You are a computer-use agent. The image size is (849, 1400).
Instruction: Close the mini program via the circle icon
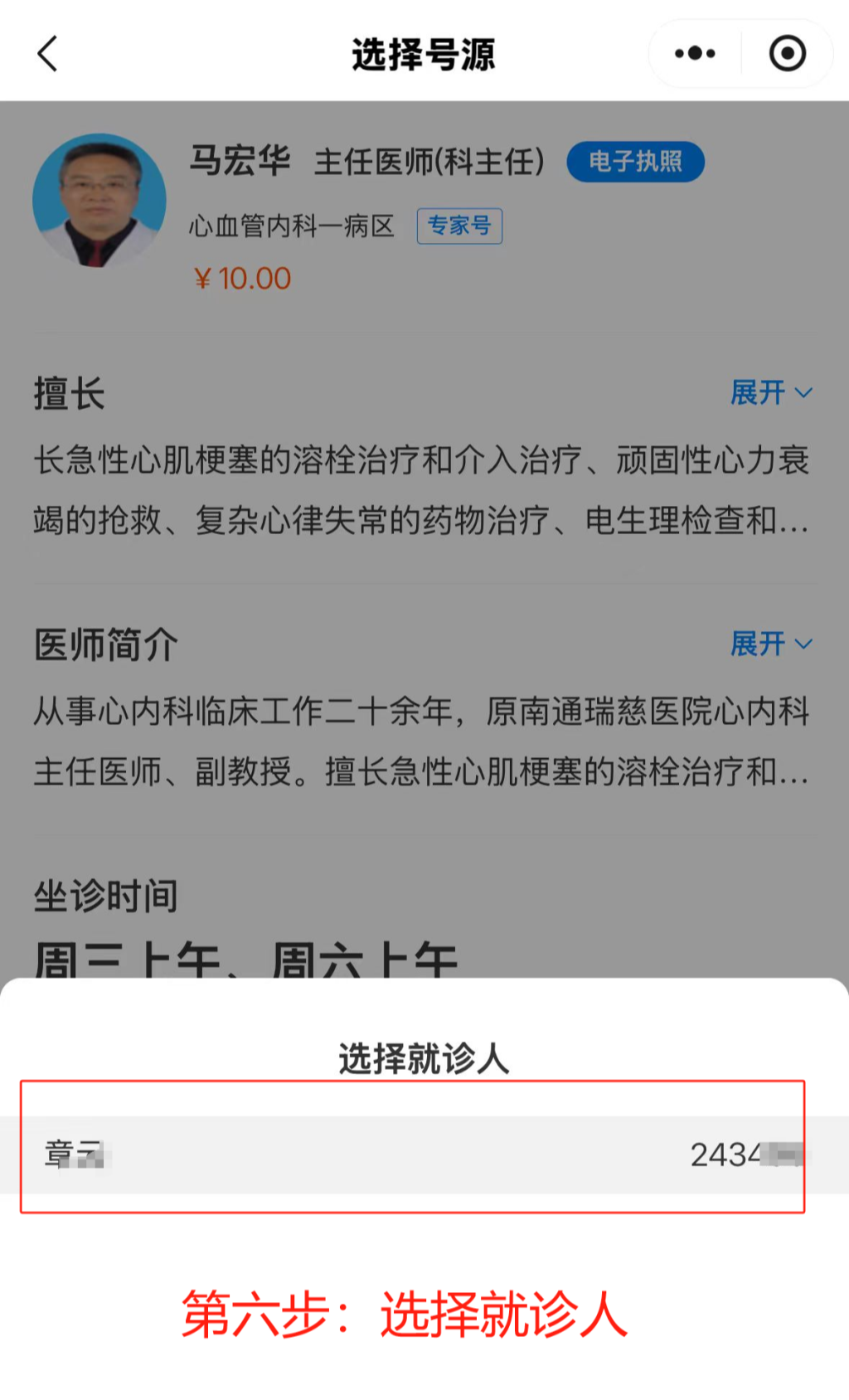pyautogui.click(x=787, y=54)
